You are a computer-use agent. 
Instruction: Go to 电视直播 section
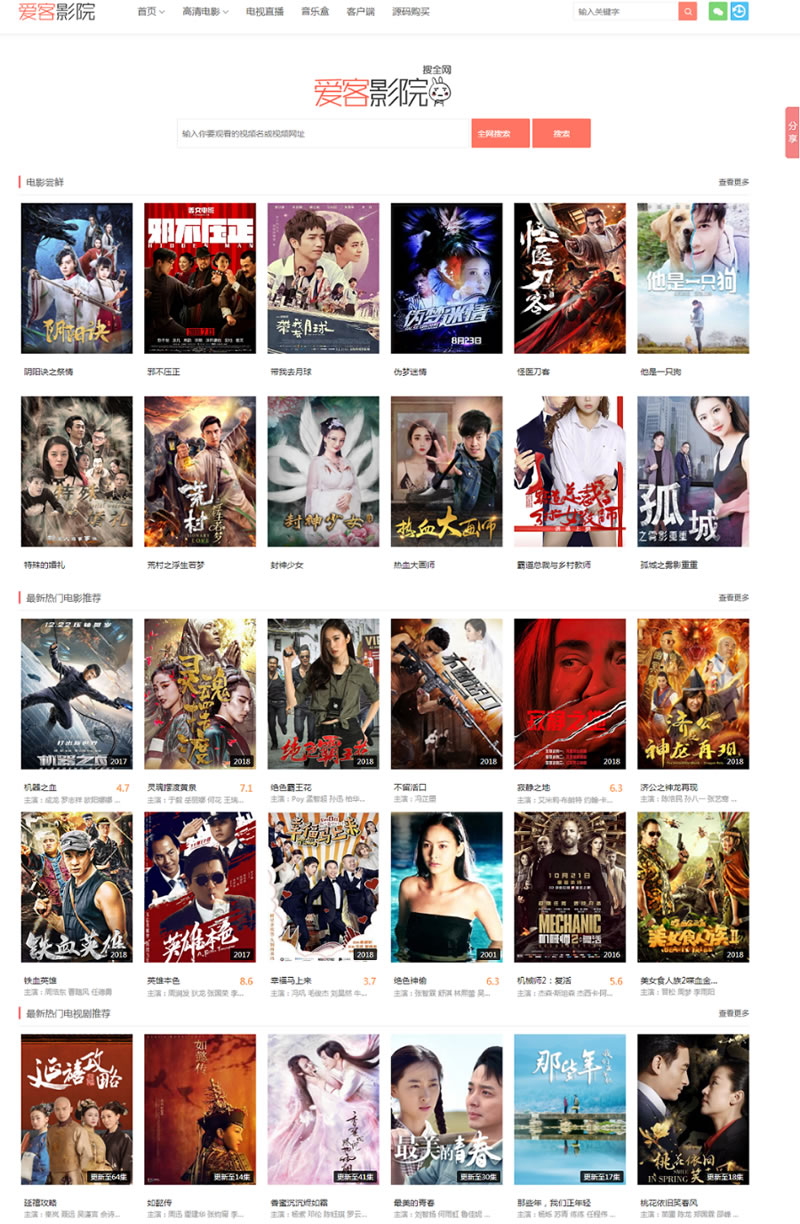tap(265, 12)
